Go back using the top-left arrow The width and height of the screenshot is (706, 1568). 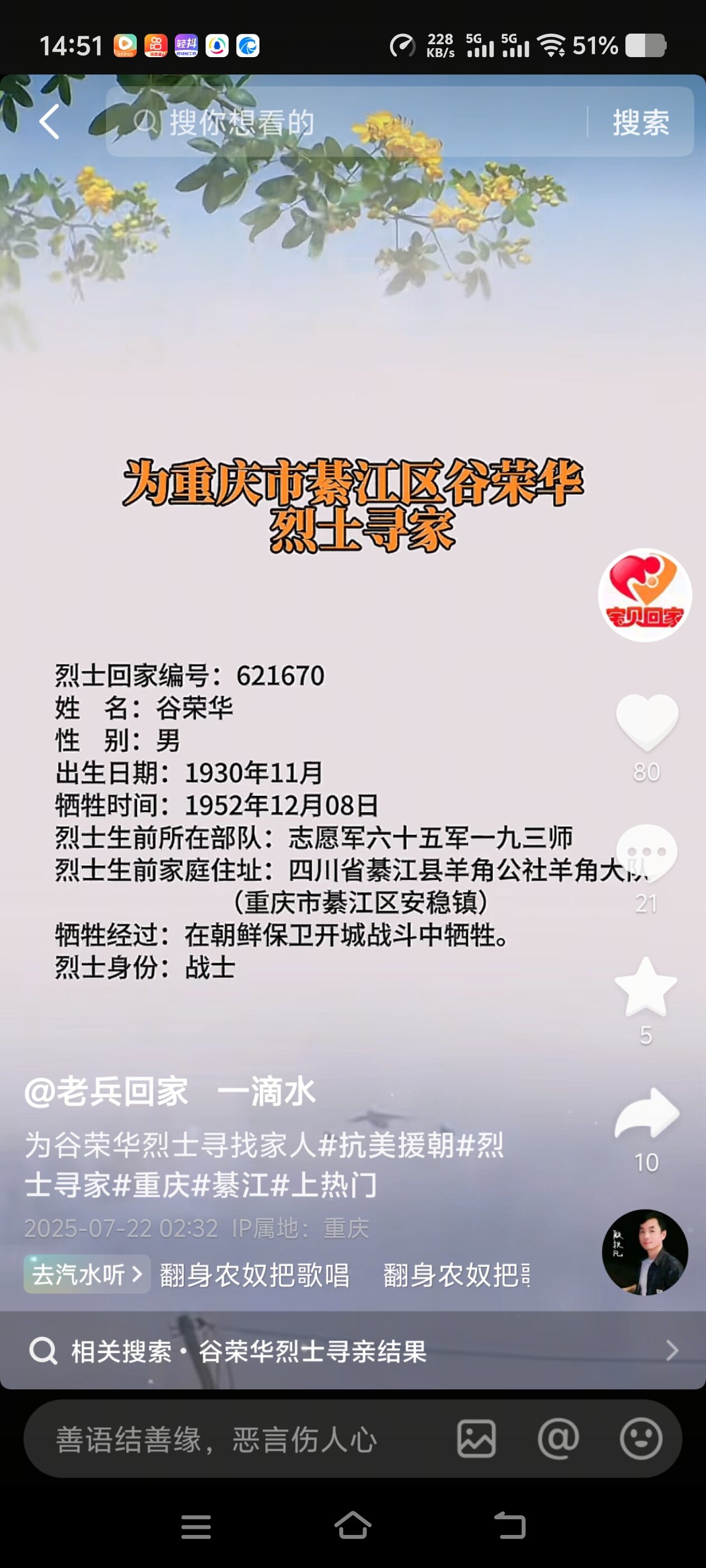pyautogui.click(x=50, y=122)
